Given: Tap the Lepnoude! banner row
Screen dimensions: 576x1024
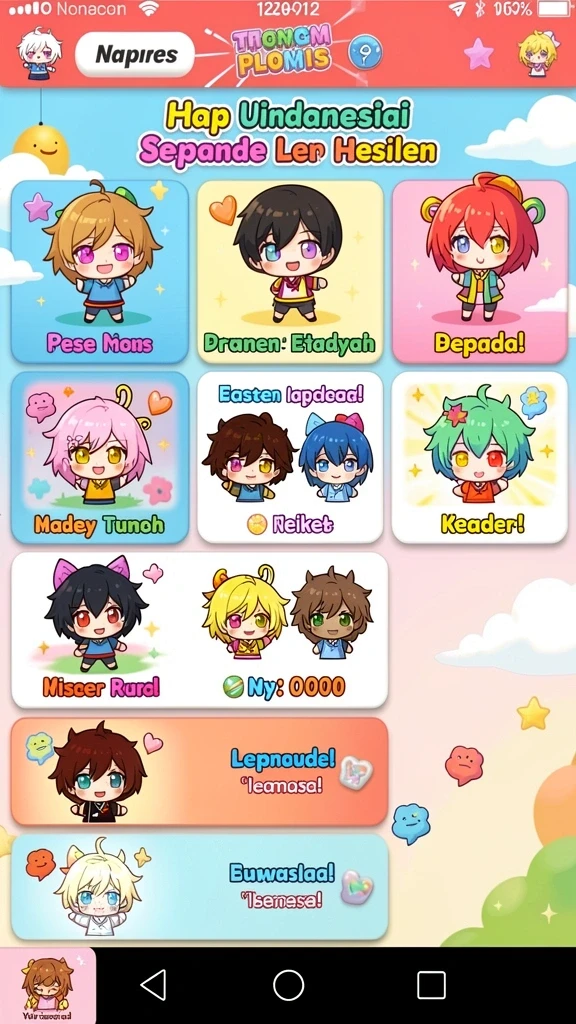Looking at the screenshot, I should click(200, 771).
